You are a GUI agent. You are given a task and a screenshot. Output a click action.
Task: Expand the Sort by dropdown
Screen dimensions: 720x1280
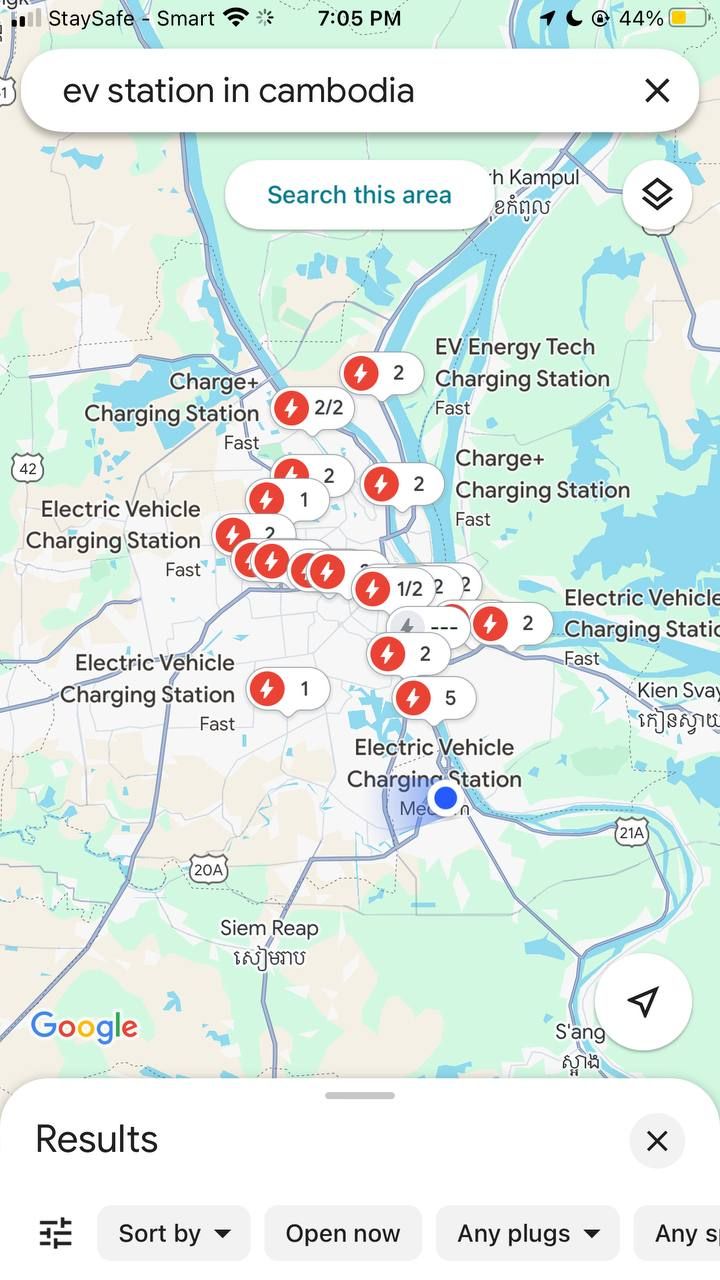[x=174, y=1233]
